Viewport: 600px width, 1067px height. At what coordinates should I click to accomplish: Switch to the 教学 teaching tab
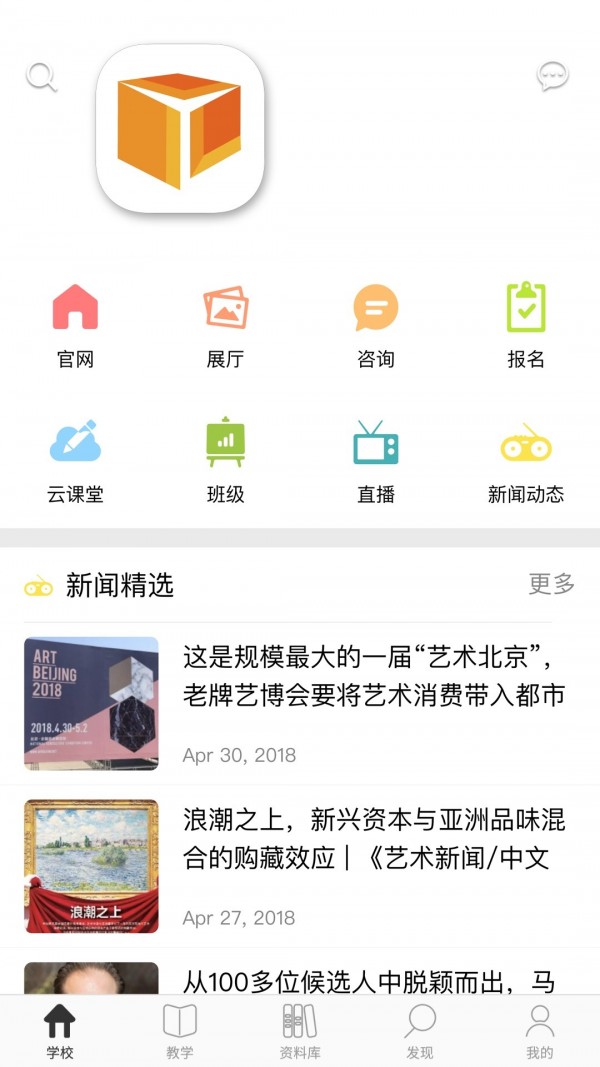[180, 1031]
